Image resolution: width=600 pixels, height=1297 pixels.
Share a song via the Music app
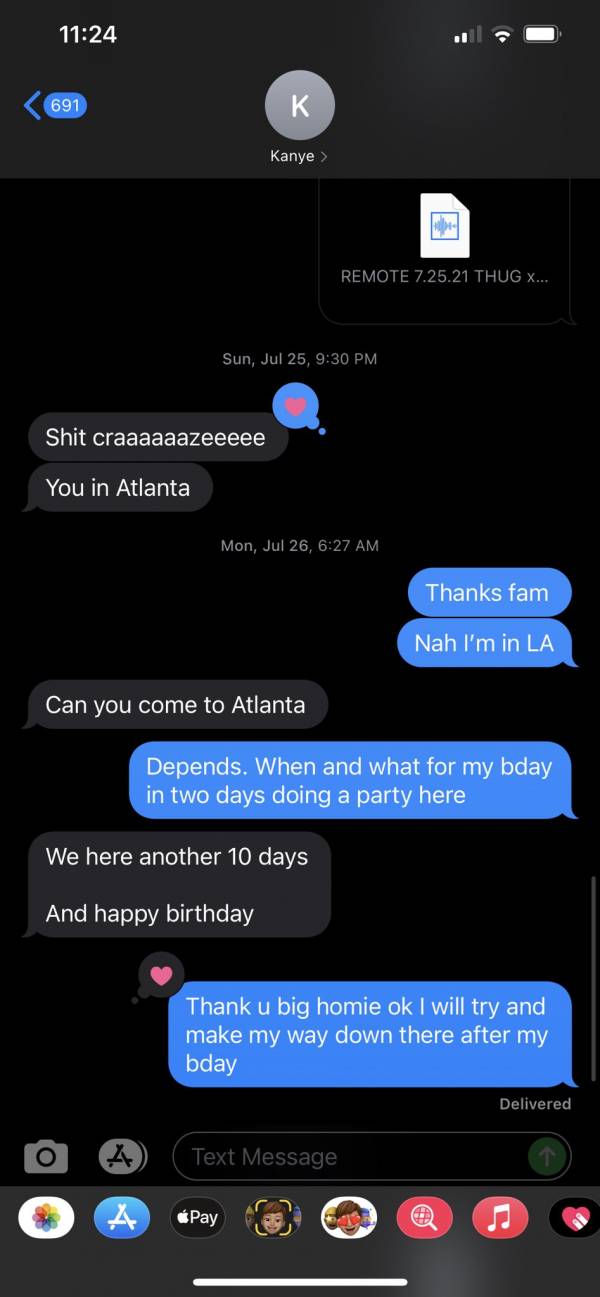coord(500,1217)
